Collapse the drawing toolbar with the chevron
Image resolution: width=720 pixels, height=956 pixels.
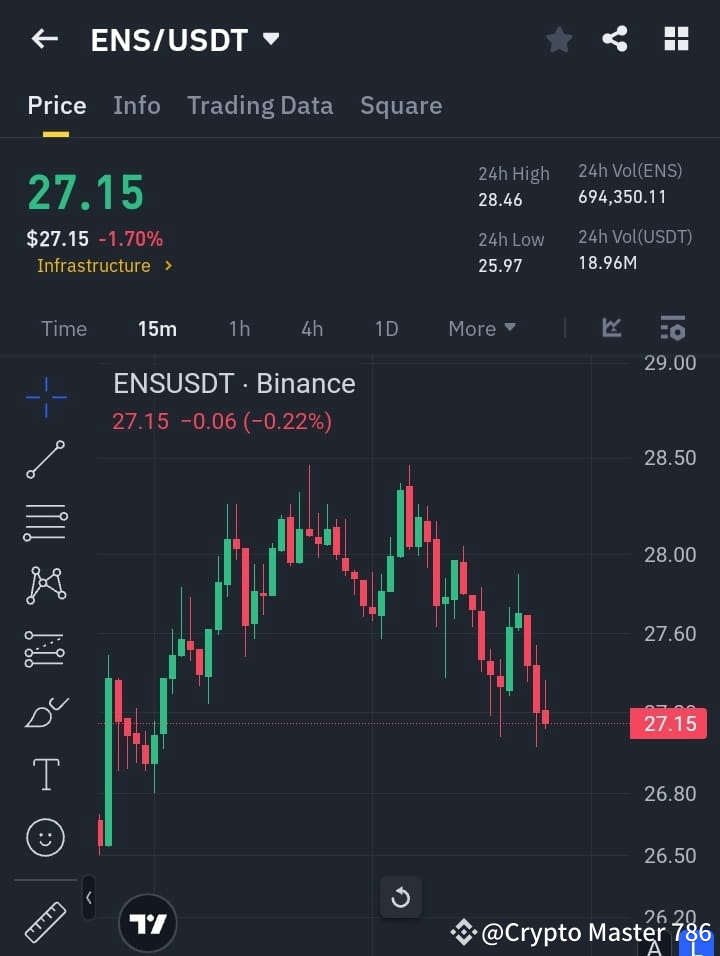click(88, 898)
